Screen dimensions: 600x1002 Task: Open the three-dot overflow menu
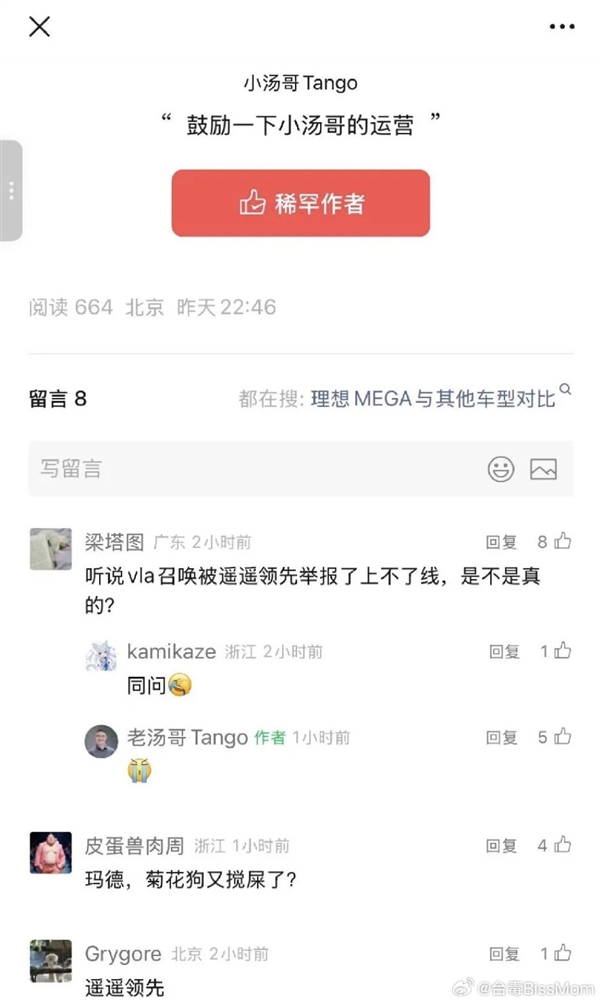(562, 27)
